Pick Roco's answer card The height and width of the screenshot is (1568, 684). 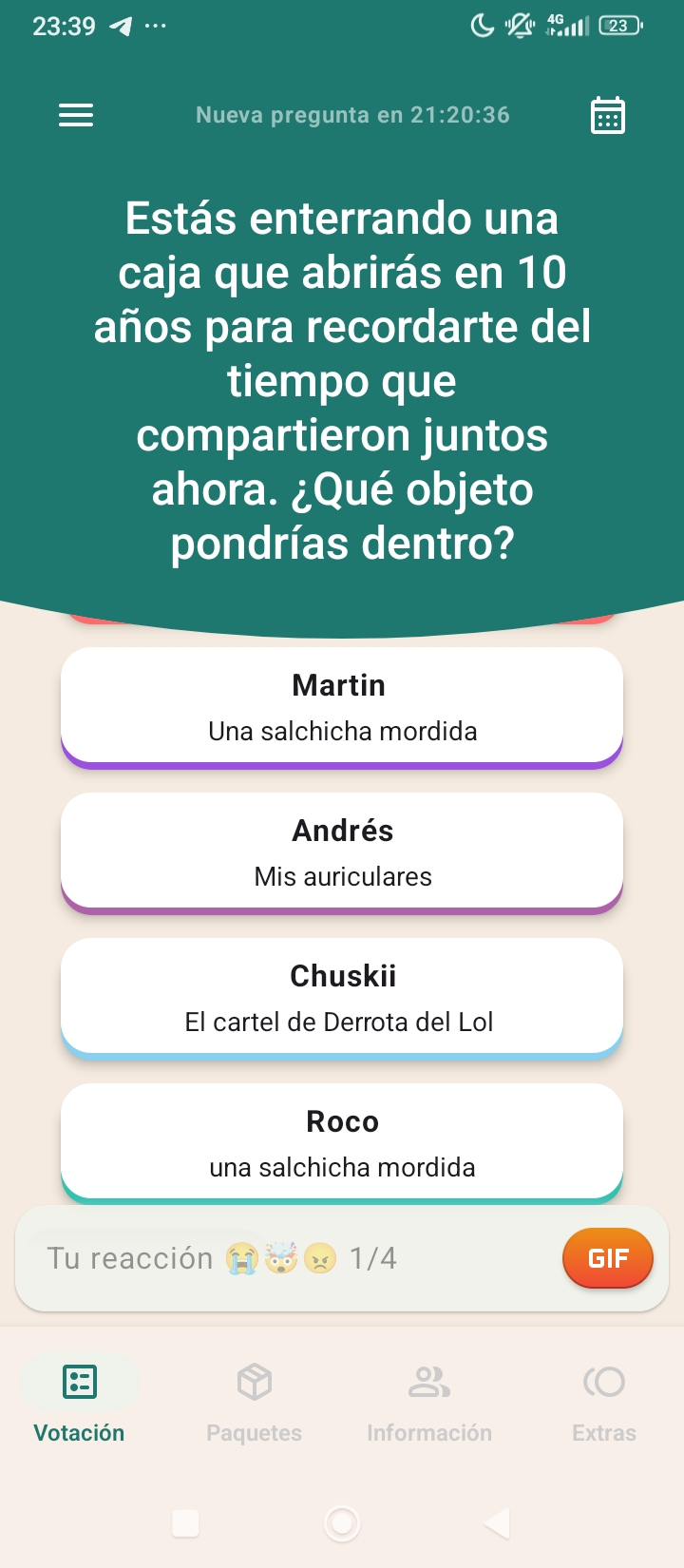[x=342, y=1142]
